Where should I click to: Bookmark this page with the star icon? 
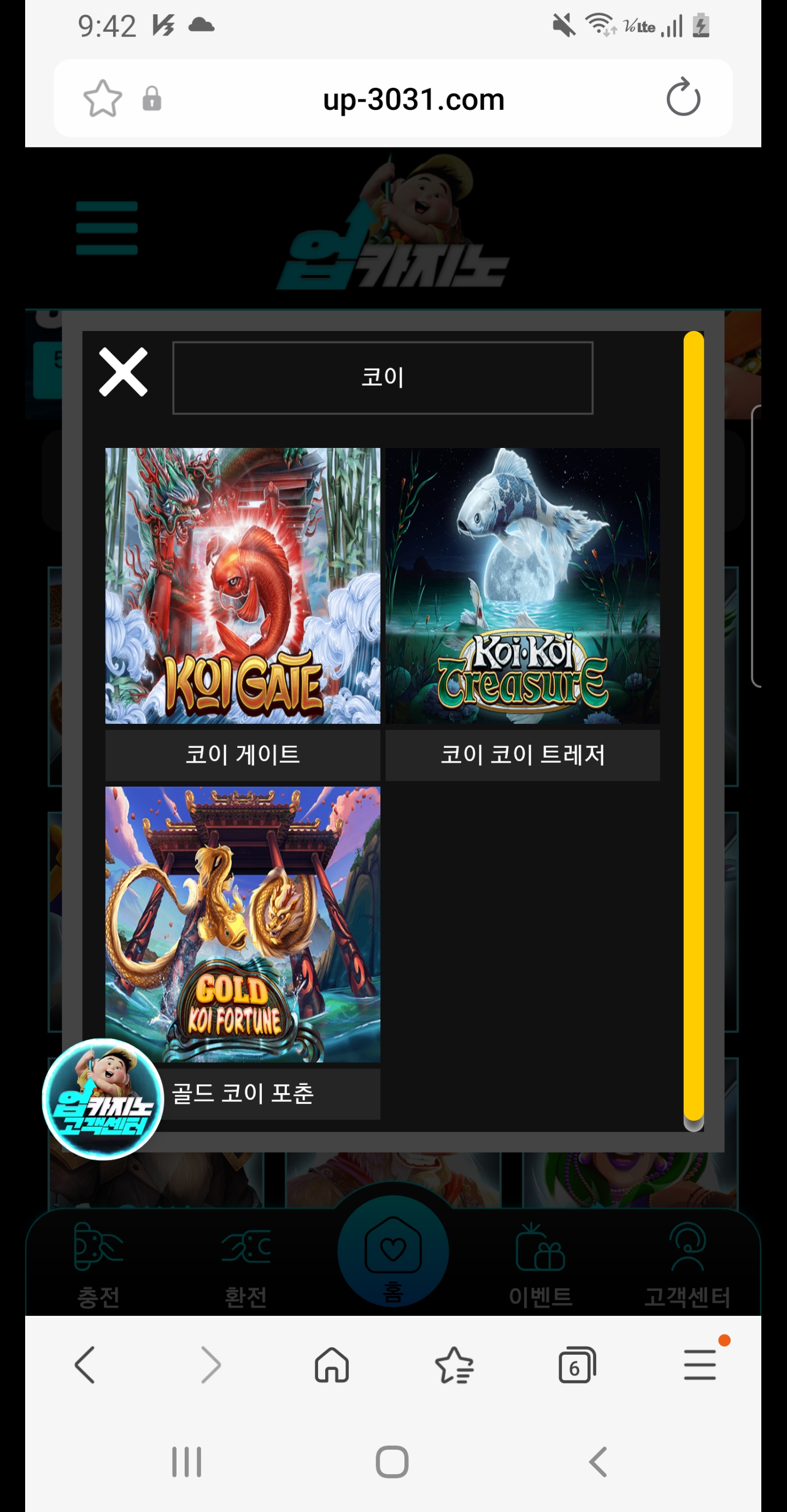[103, 99]
